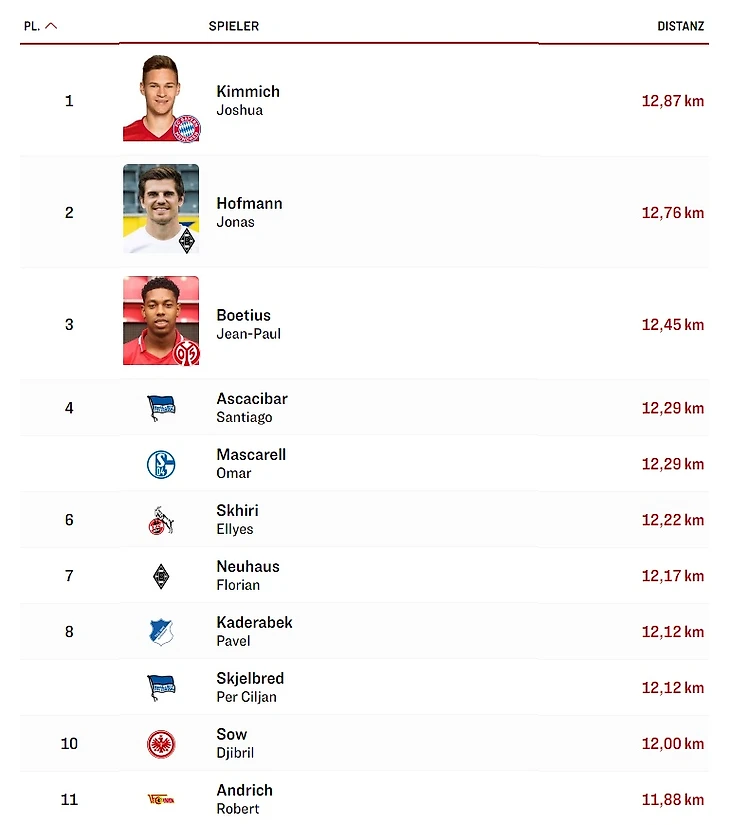Open Joshua Kimmich's player row

pyautogui.click(x=248, y=100)
